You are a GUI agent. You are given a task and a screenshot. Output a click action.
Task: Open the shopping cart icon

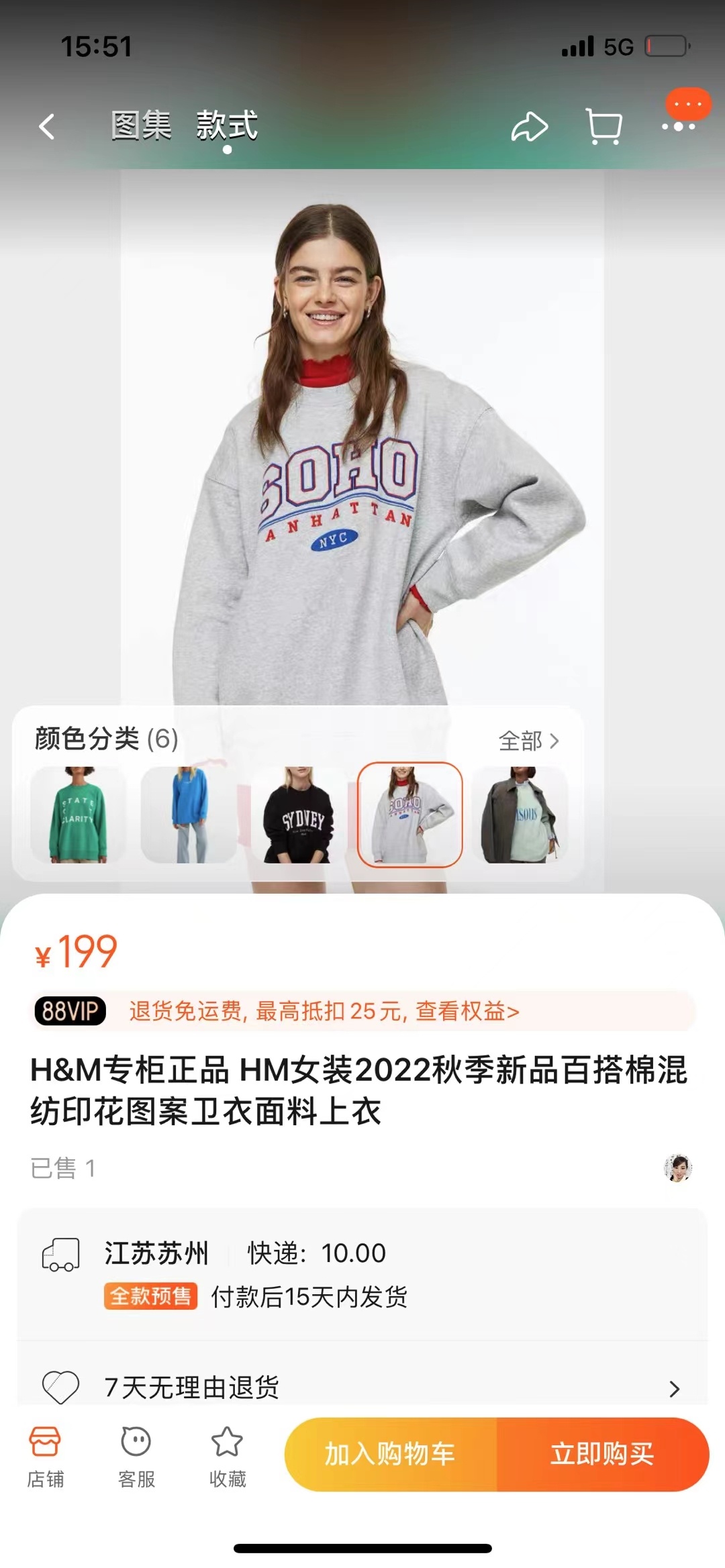pyautogui.click(x=603, y=126)
